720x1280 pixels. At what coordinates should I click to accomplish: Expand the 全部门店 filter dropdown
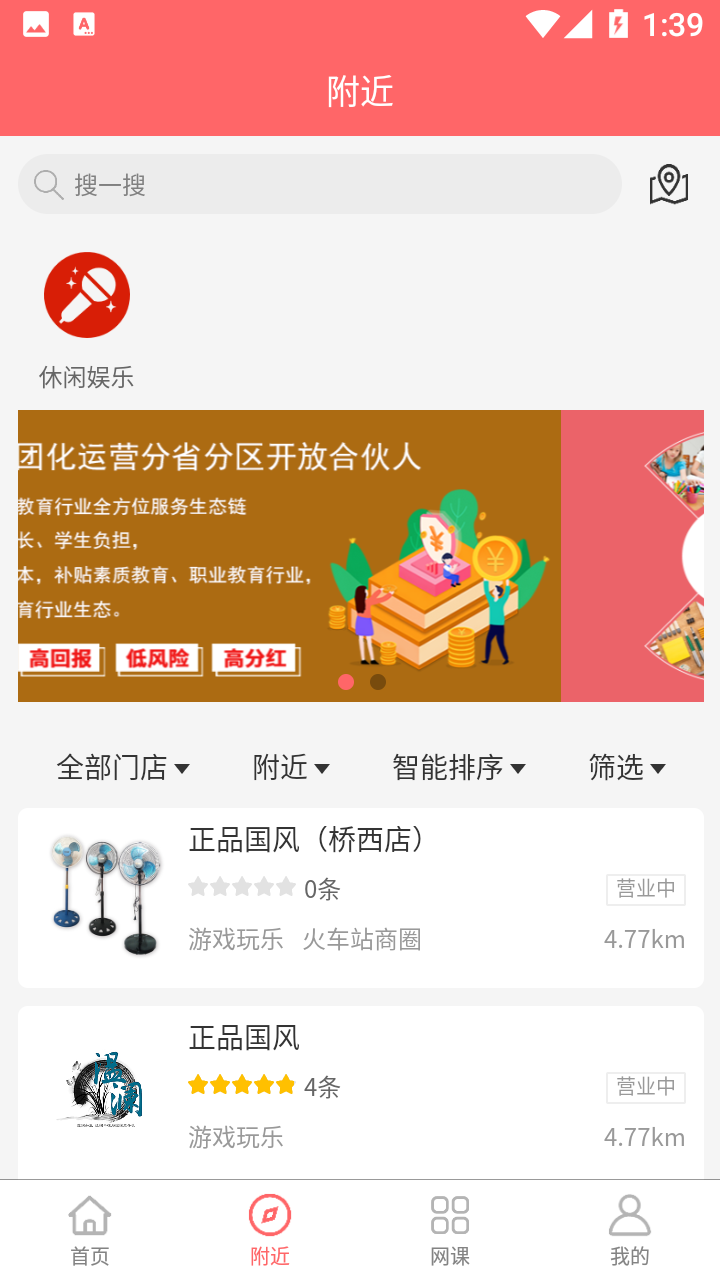(x=123, y=768)
